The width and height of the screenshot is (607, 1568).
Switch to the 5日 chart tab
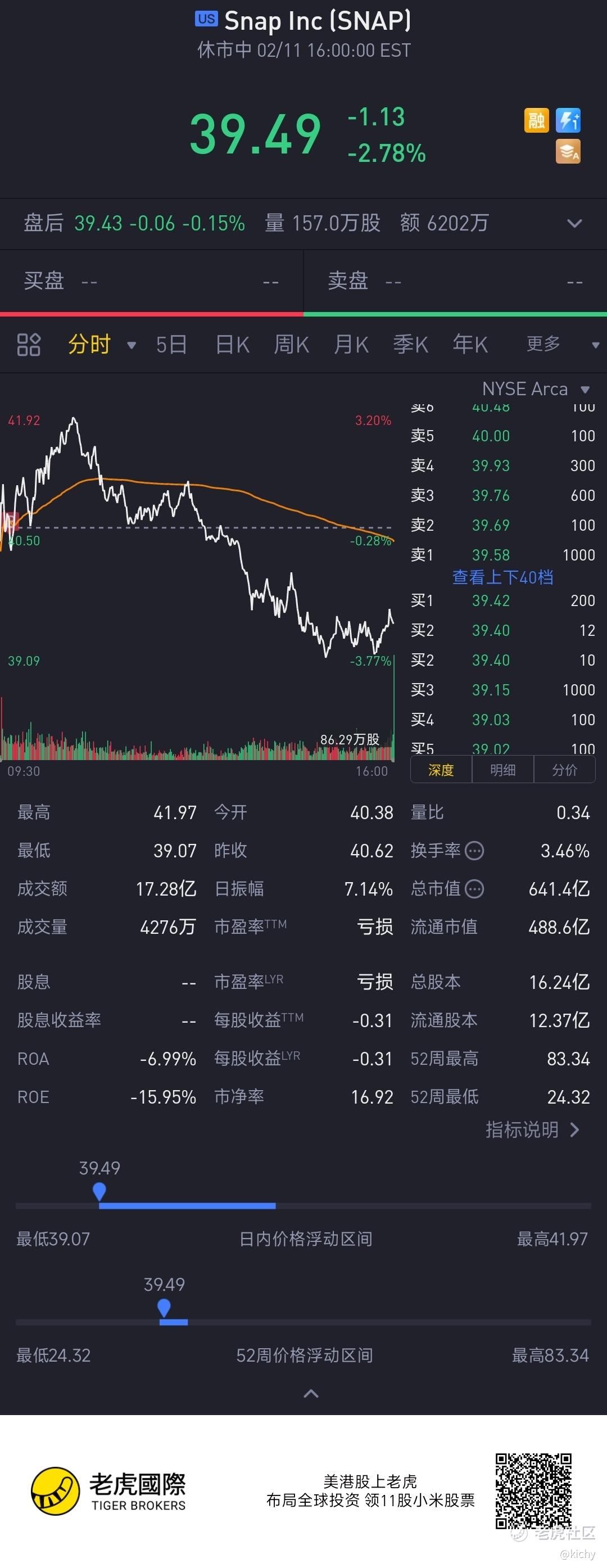click(171, 345)
